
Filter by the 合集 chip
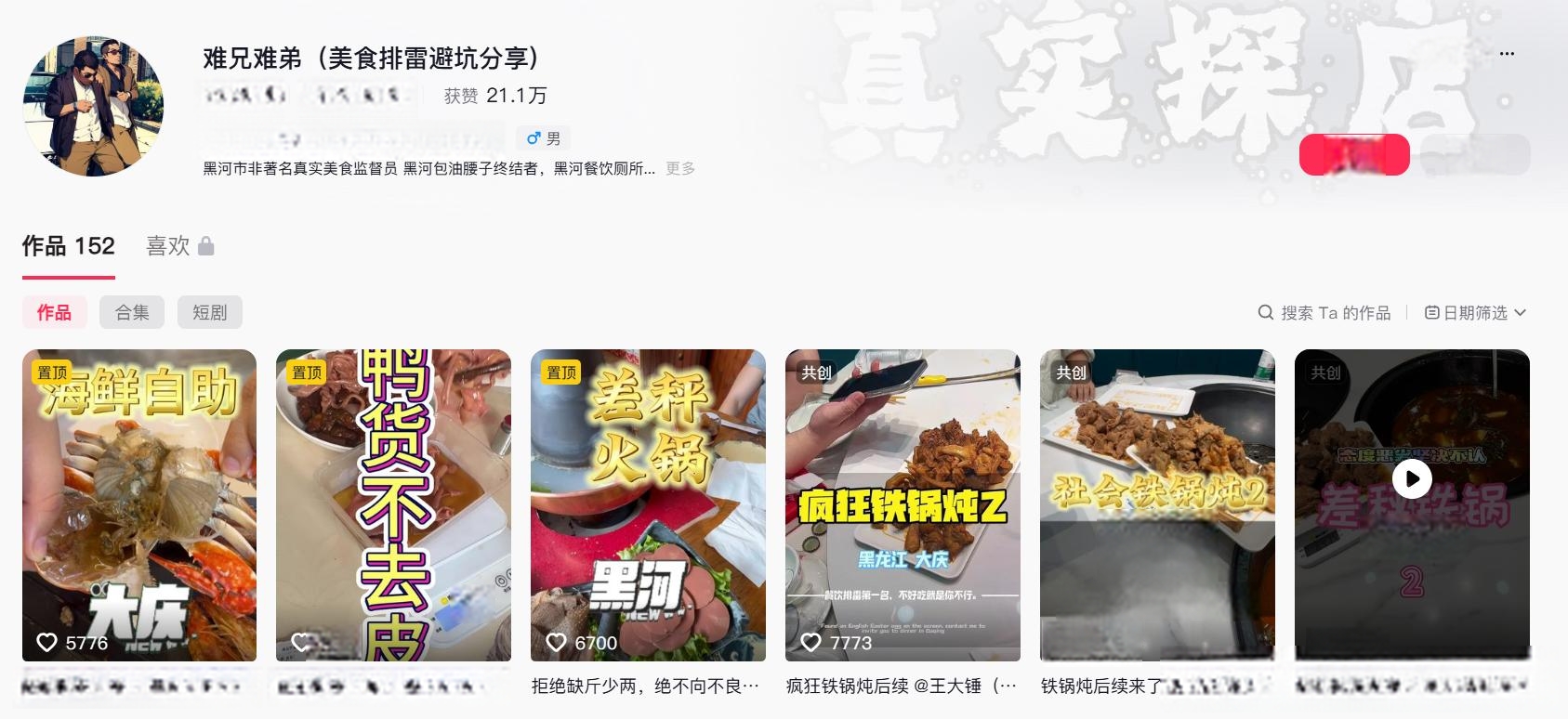(132, 312)
